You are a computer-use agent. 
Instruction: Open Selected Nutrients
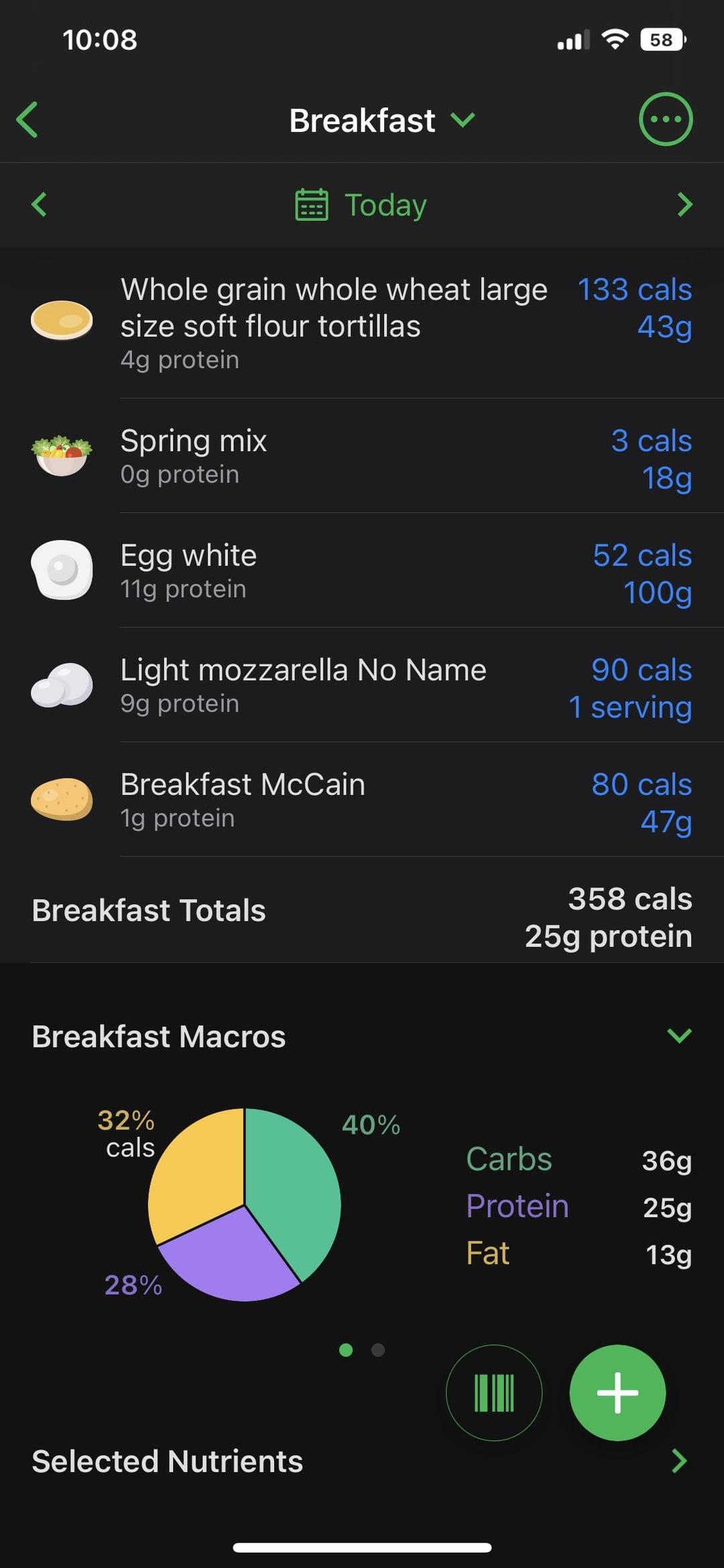(x=362, y=1461)
